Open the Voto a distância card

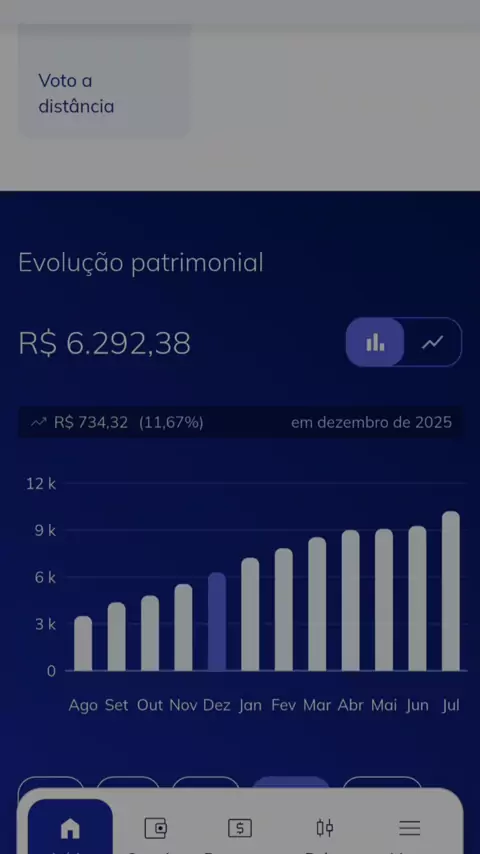(x=105, y=81)
